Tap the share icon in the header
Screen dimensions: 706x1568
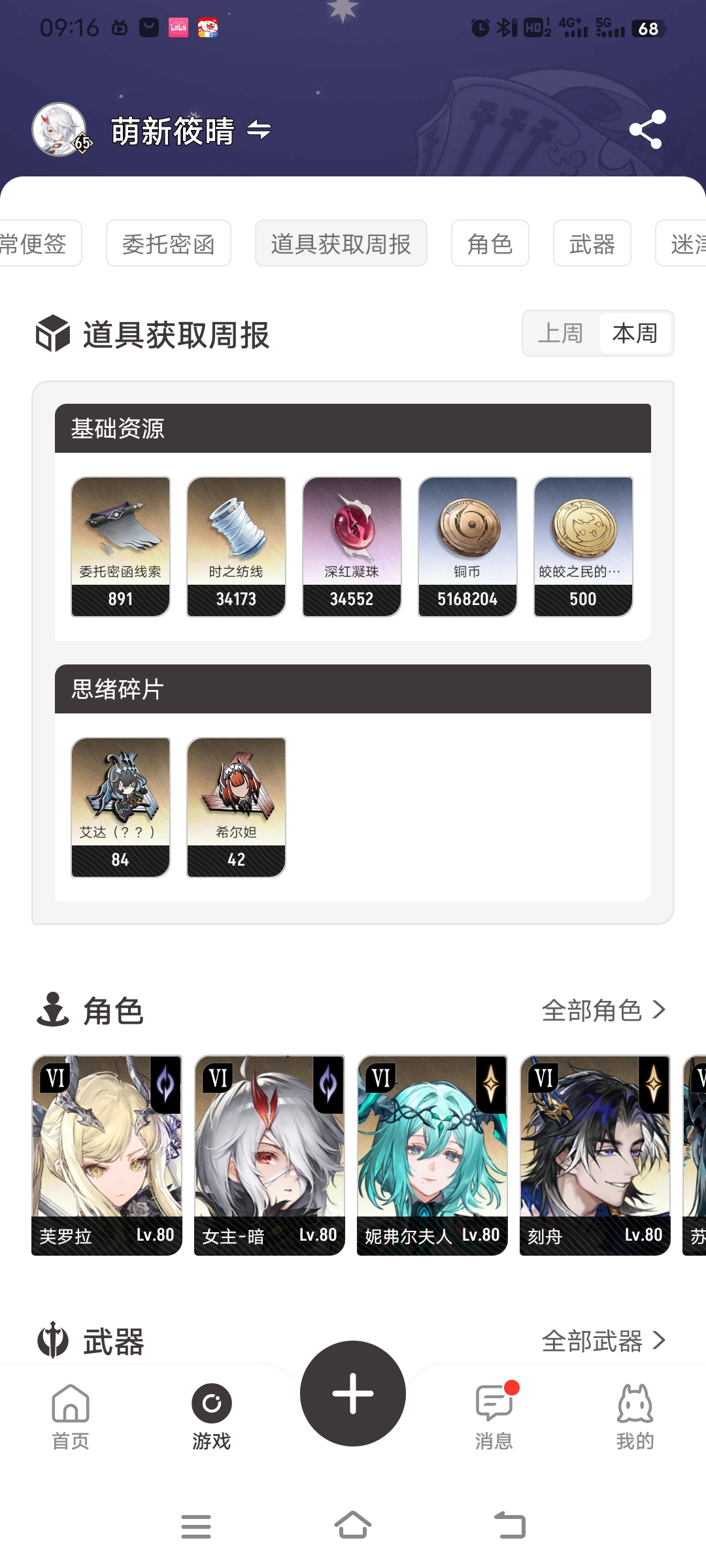coord(647,129)
